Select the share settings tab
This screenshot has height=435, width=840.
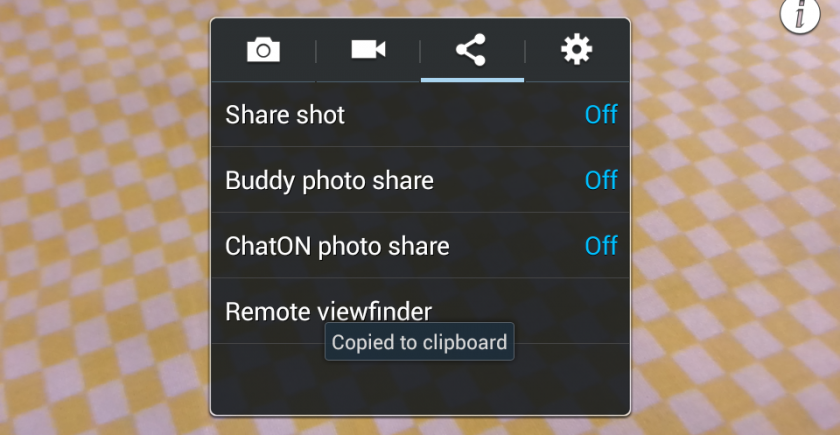pos(472,50)
